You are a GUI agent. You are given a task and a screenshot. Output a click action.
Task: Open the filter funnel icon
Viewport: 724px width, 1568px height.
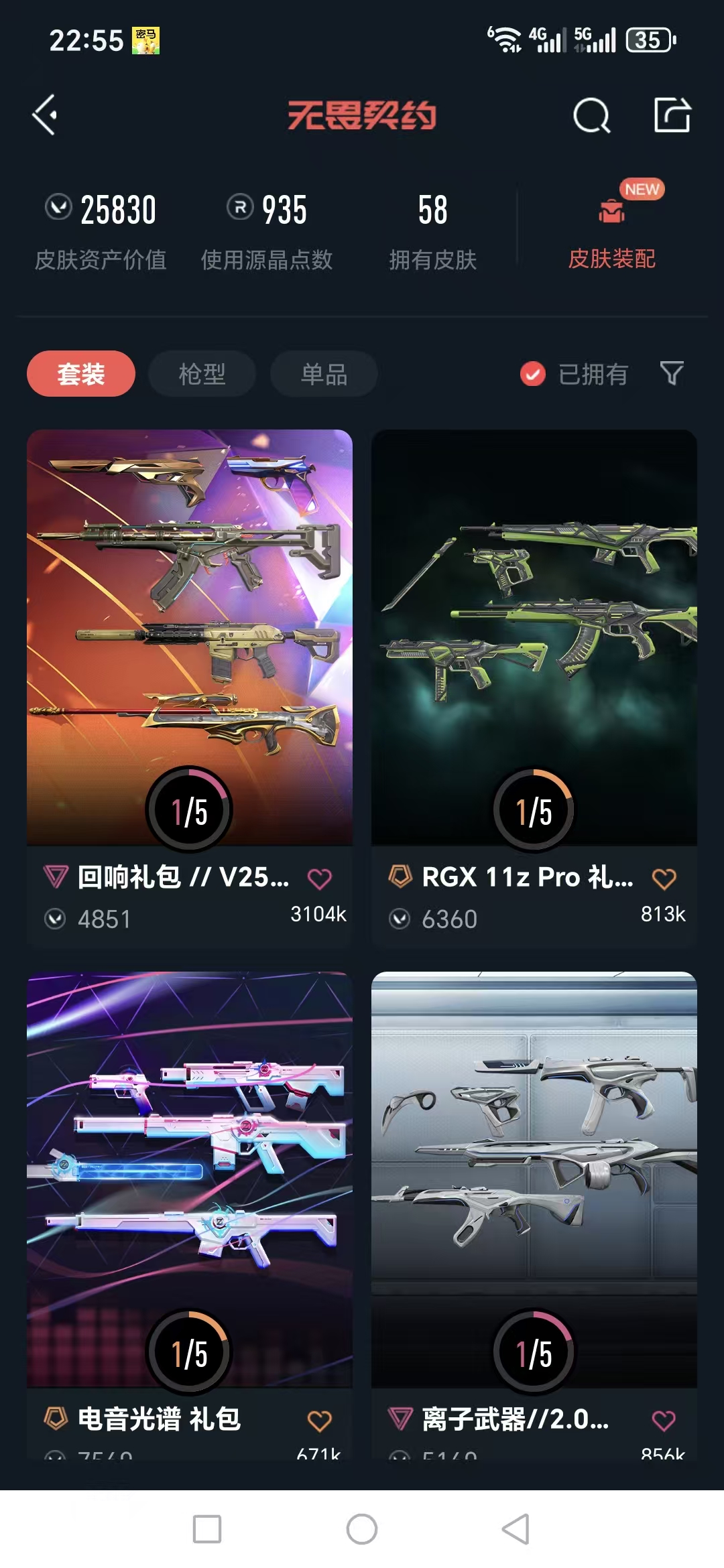click(x=672, y=373)
